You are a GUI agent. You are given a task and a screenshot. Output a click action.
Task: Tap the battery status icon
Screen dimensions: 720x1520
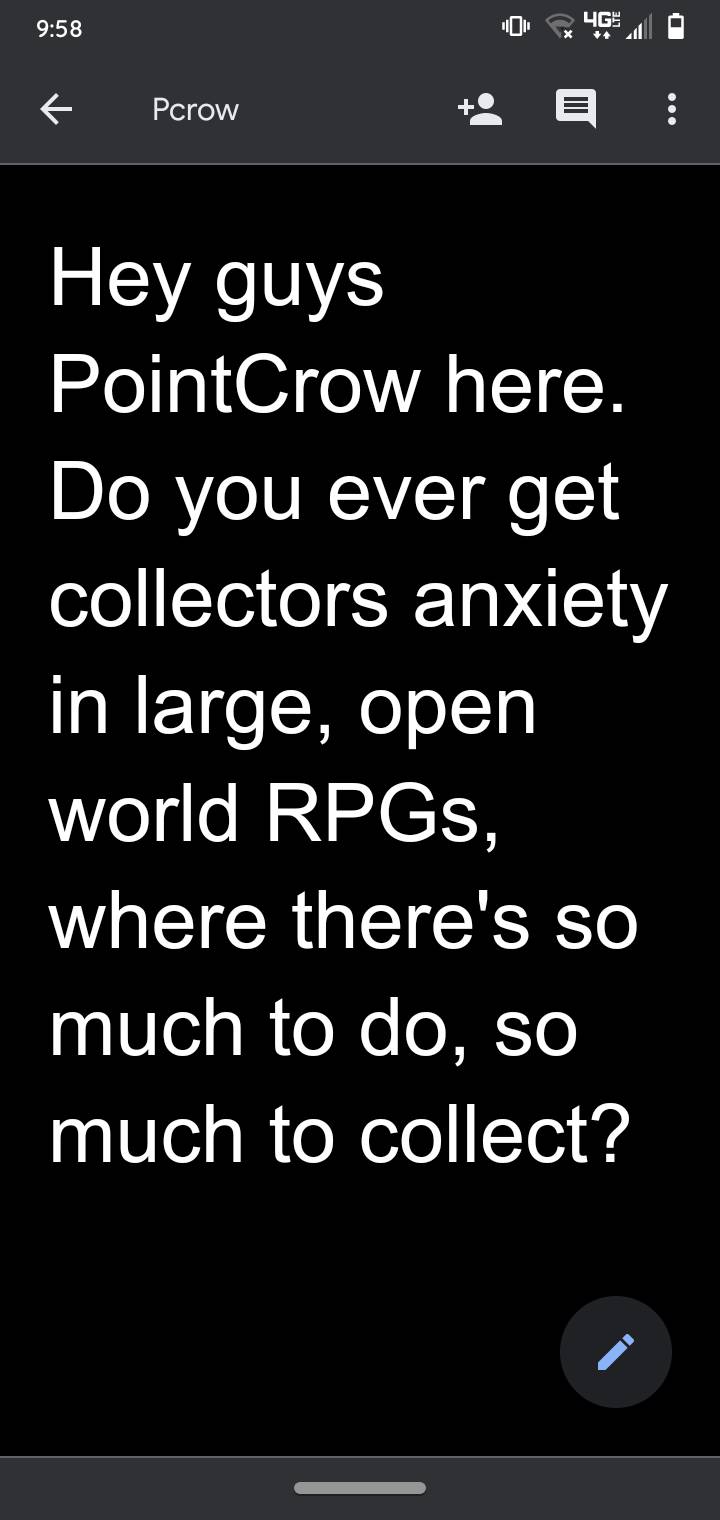tap(676, 27)
